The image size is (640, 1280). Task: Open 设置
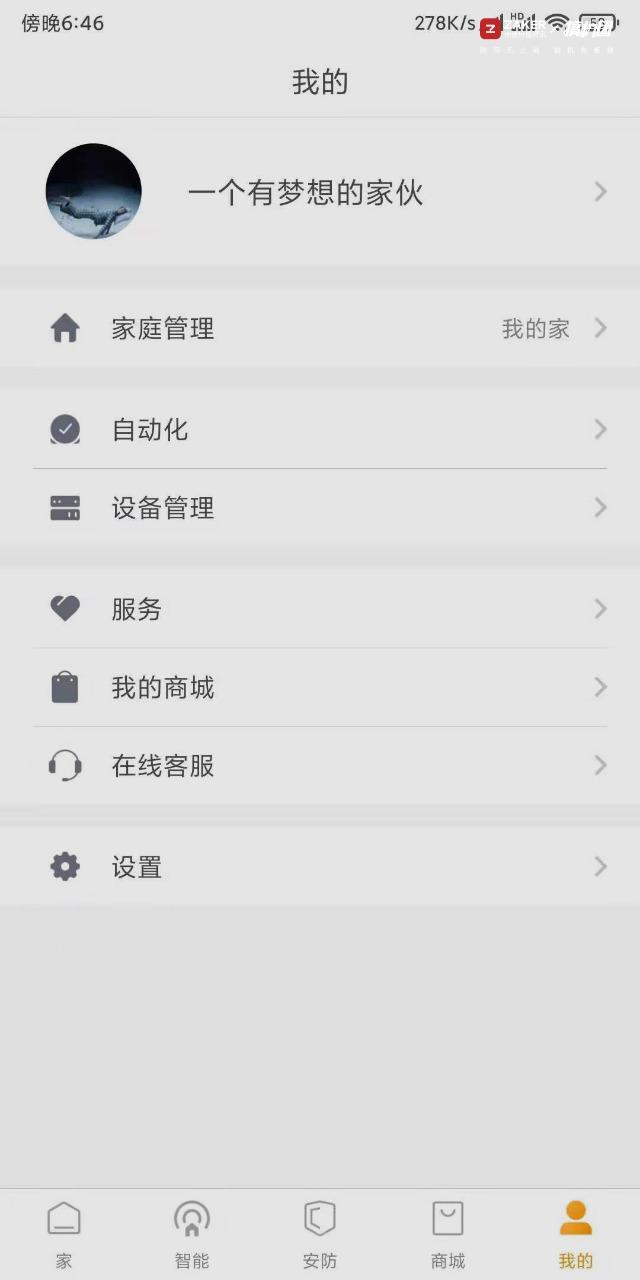tap(320, 867)
